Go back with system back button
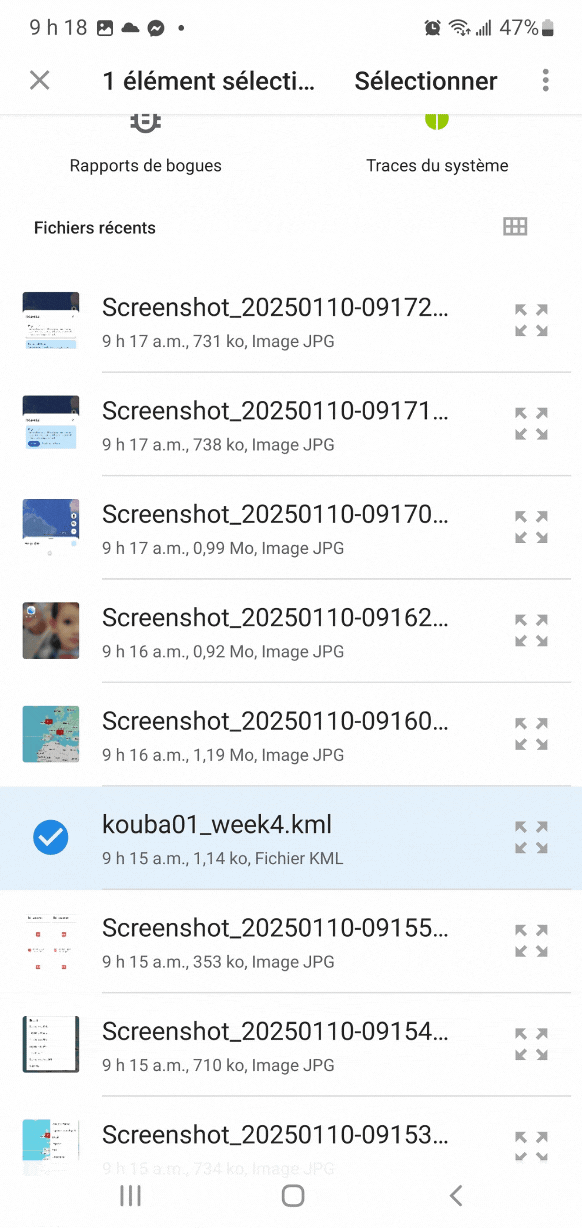This screenshot has height=1228, width=582. [x=456, y=1195]
